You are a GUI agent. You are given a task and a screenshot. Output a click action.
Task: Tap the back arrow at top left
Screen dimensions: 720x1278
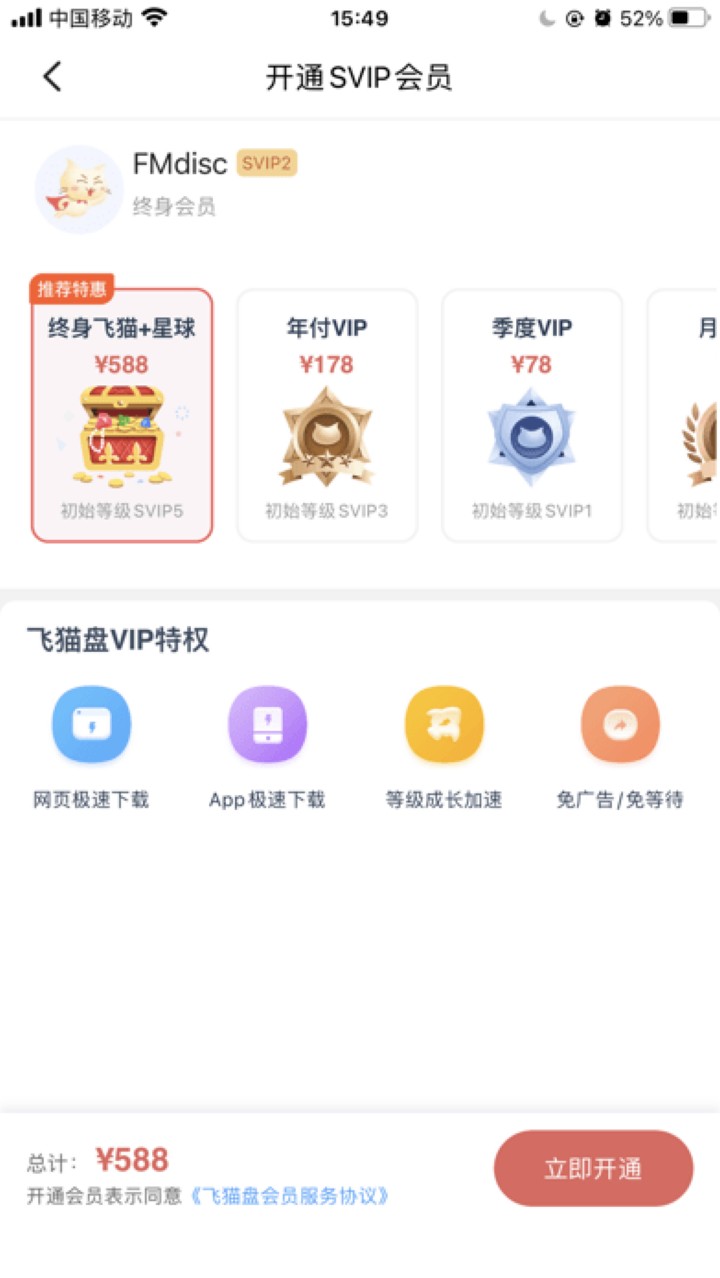(53, 76)
